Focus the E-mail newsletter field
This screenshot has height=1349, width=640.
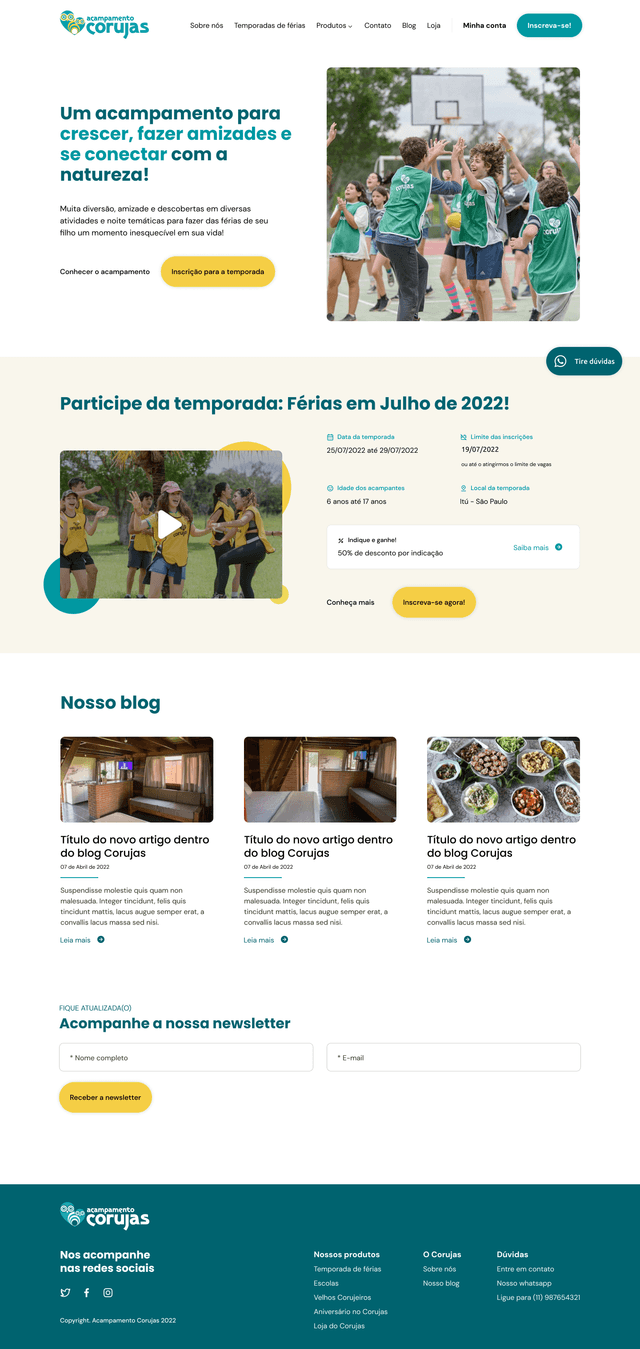point(453,1057)
